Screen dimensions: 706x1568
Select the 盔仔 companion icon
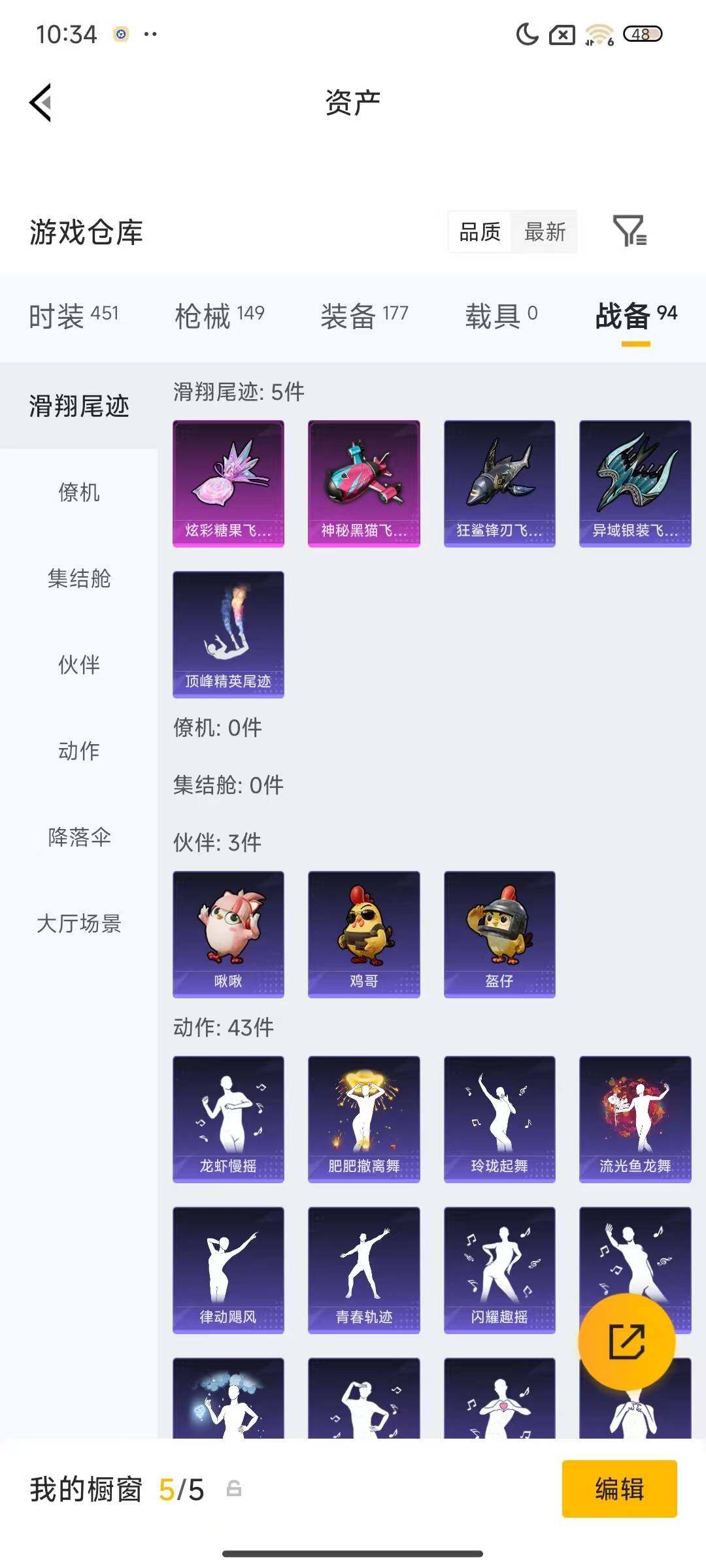point(499,934)
